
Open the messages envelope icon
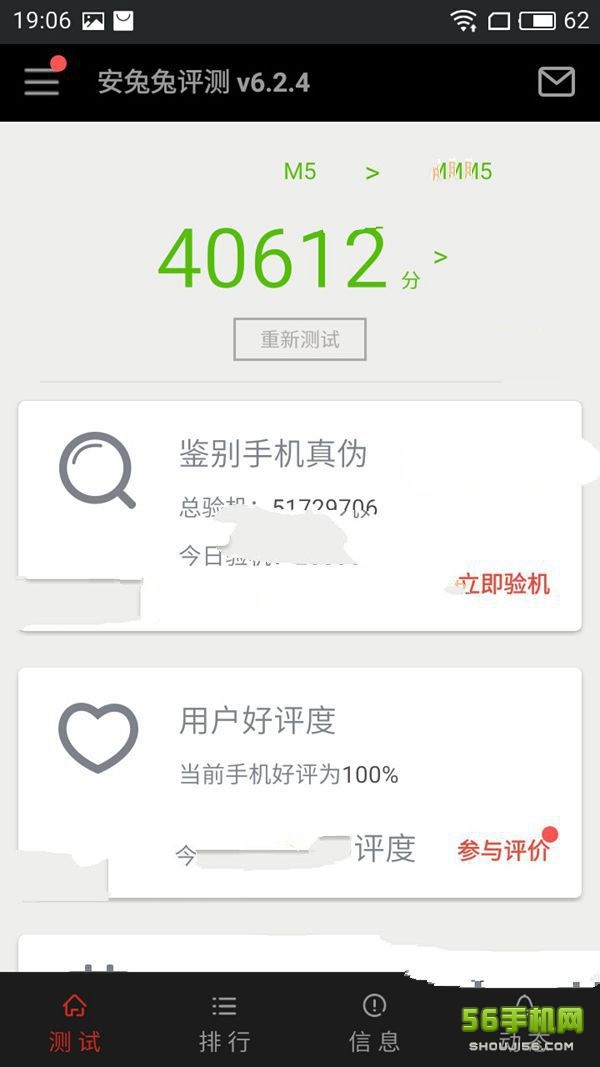point(556,82)
